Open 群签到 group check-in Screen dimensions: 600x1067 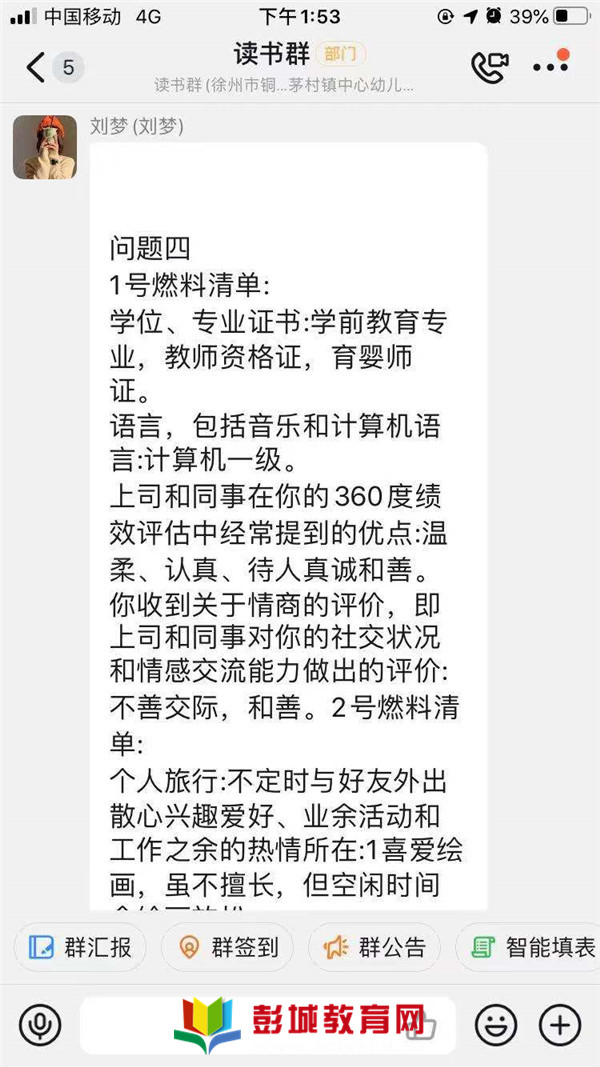pyautogui.click(x=227, y=947)
